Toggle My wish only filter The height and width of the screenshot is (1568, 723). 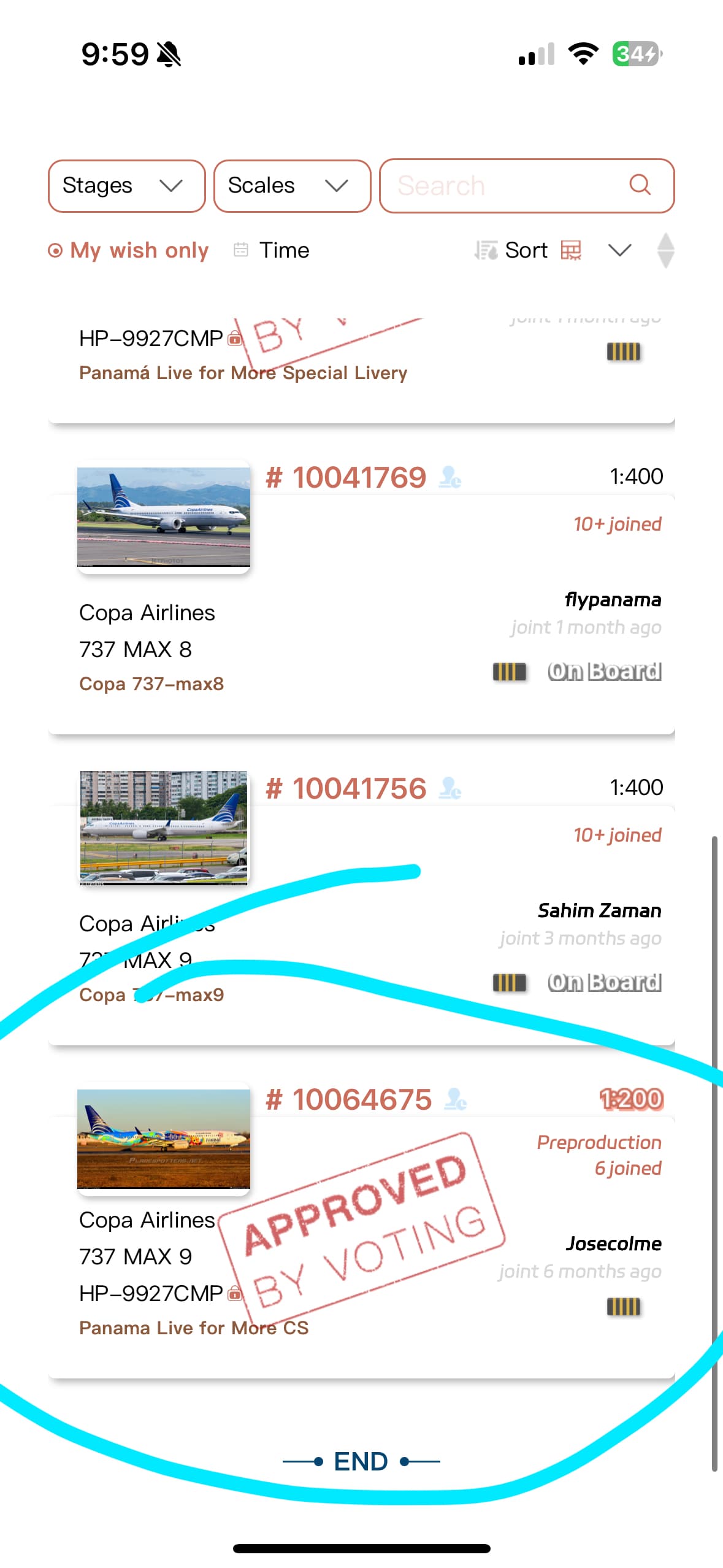coord(129,250)
